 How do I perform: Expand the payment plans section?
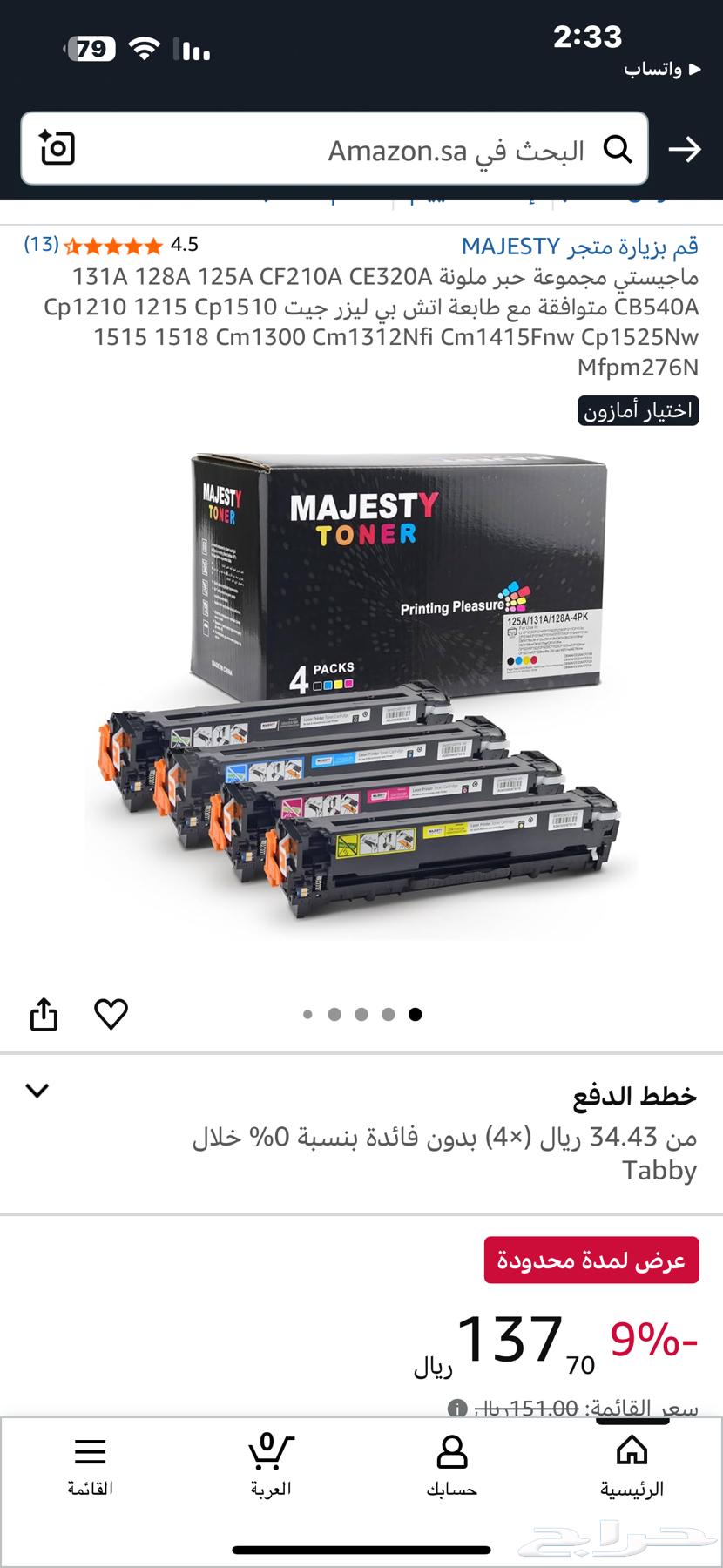coord(37,1091)
